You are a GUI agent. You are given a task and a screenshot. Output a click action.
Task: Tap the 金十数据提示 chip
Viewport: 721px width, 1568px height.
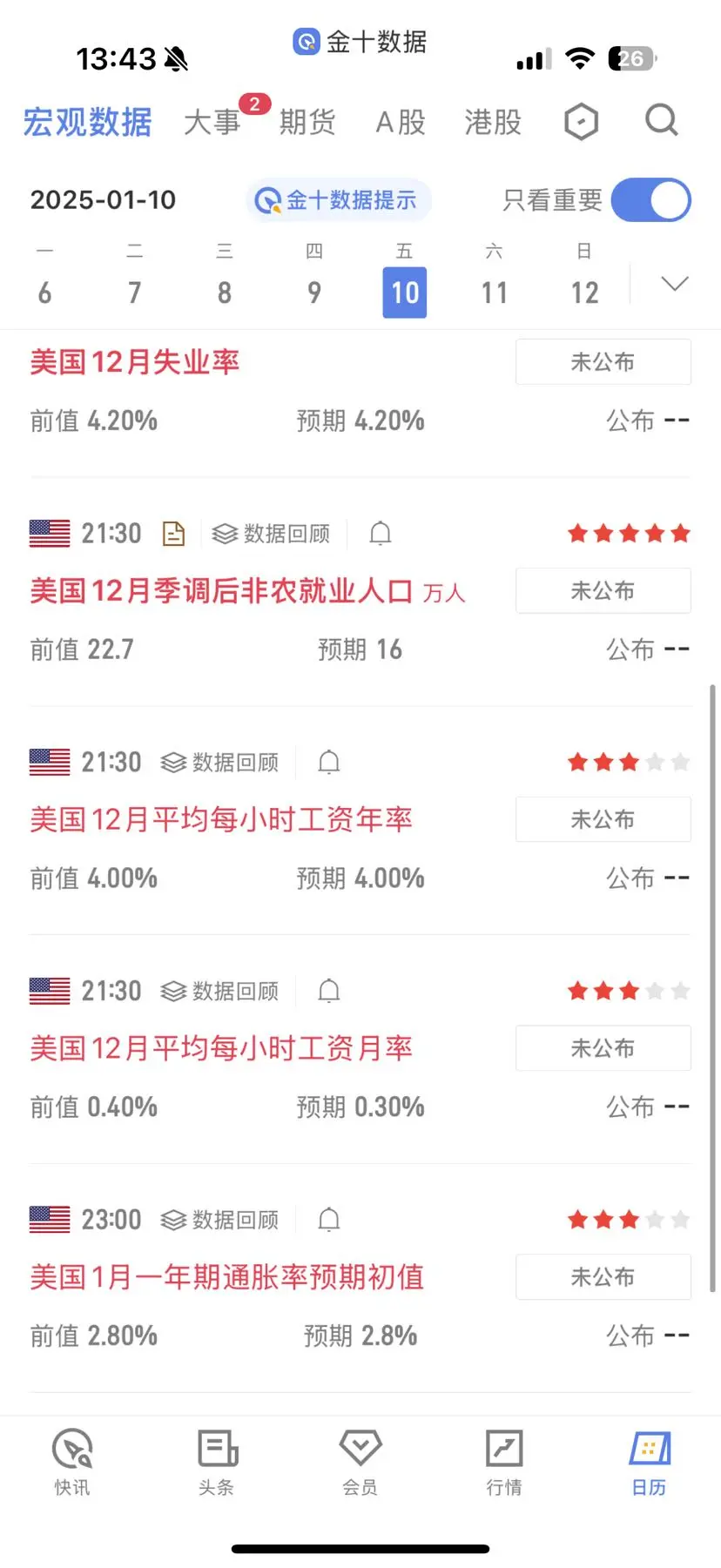click(x=339, y=201)
